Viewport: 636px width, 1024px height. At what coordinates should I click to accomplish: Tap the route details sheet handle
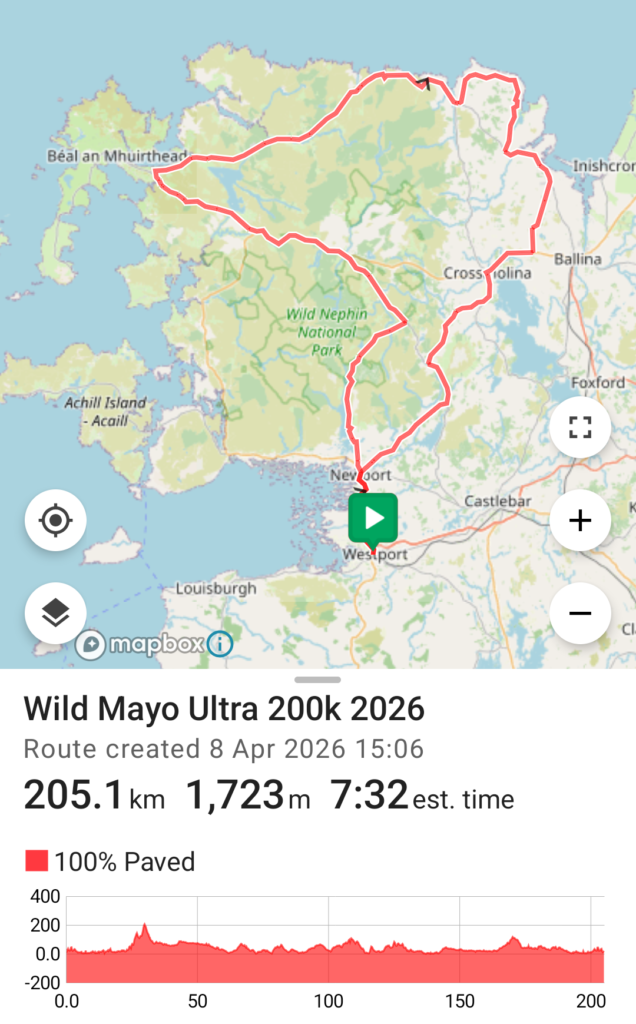point(318,679)
